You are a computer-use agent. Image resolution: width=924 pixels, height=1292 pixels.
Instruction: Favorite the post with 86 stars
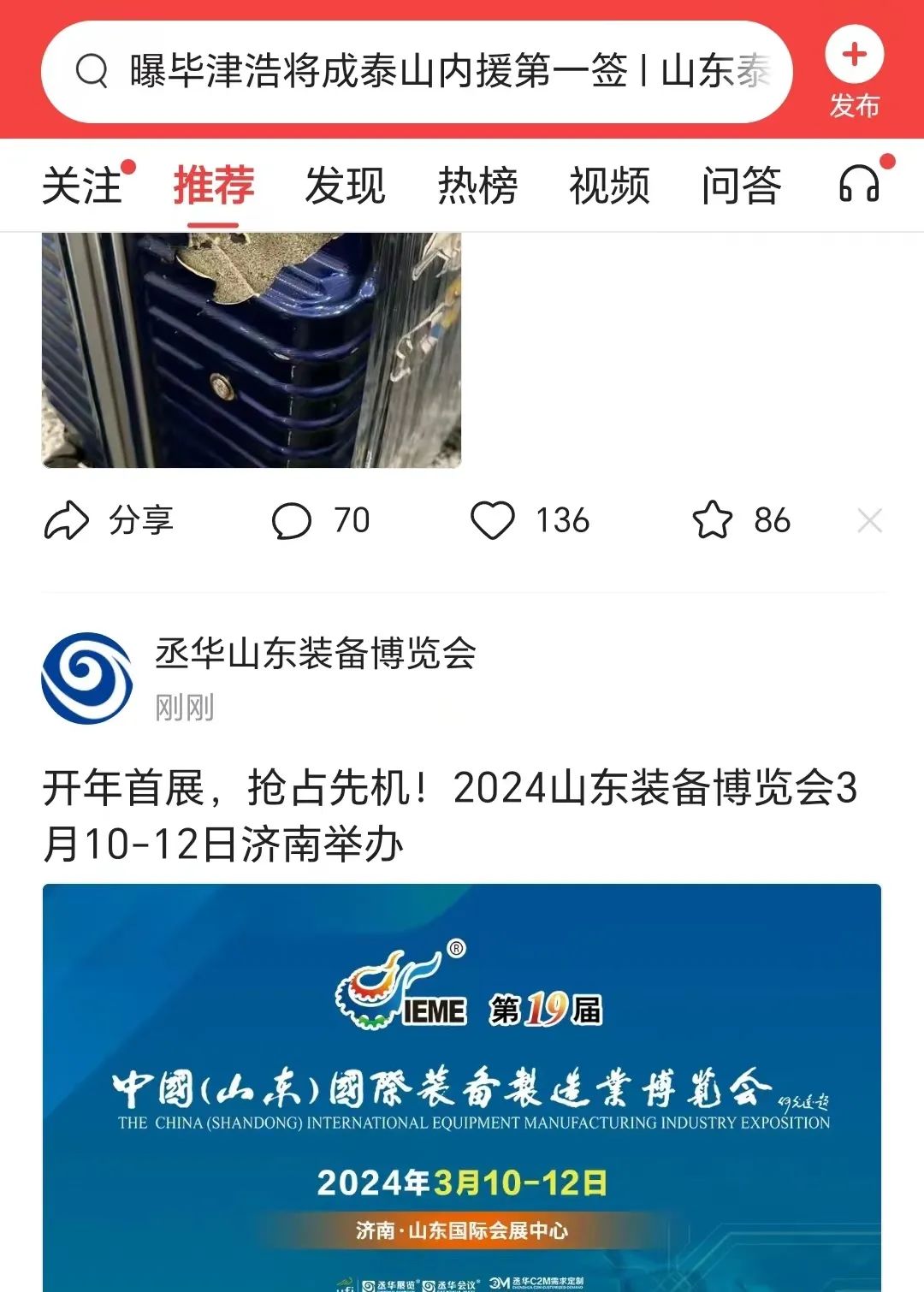[741, 520]
